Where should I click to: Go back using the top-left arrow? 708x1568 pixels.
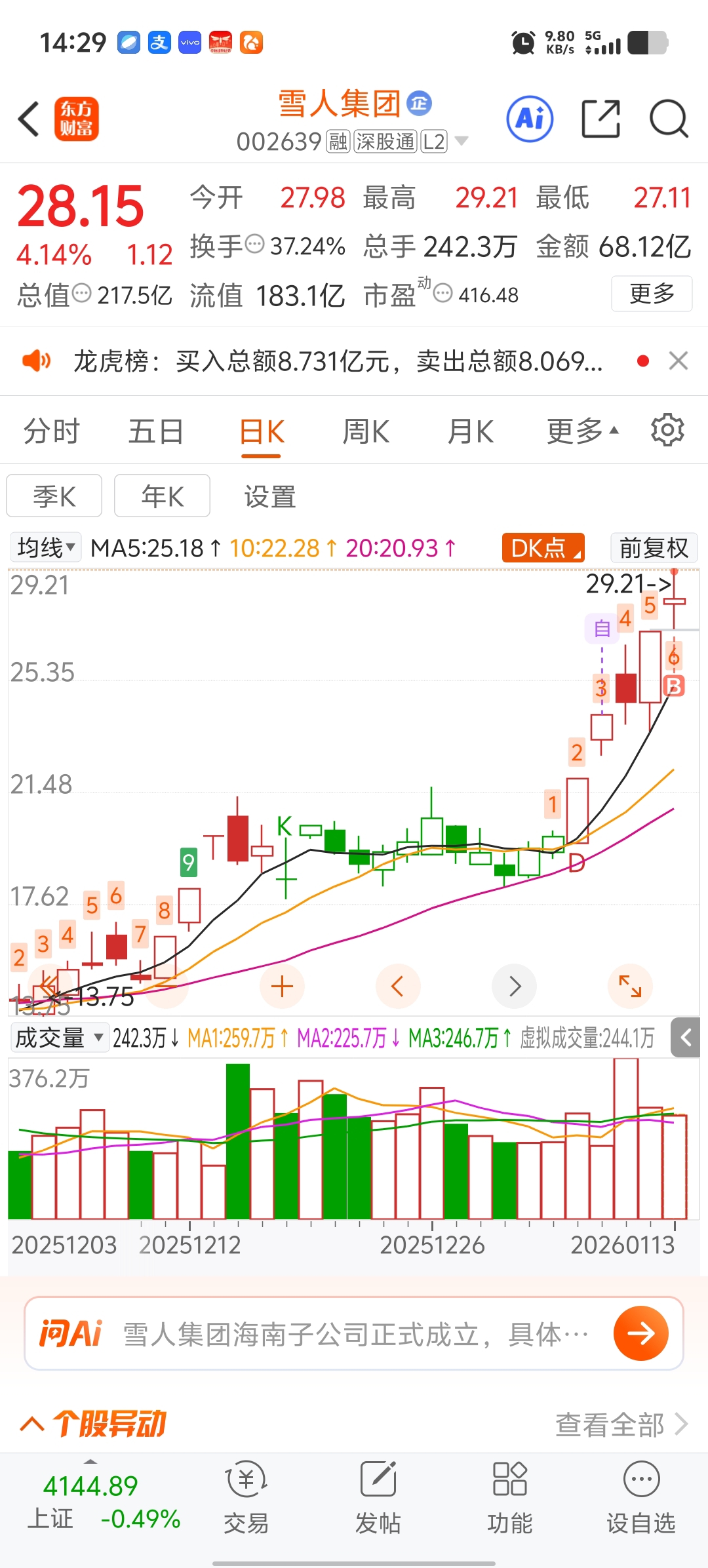coord(29,119)
